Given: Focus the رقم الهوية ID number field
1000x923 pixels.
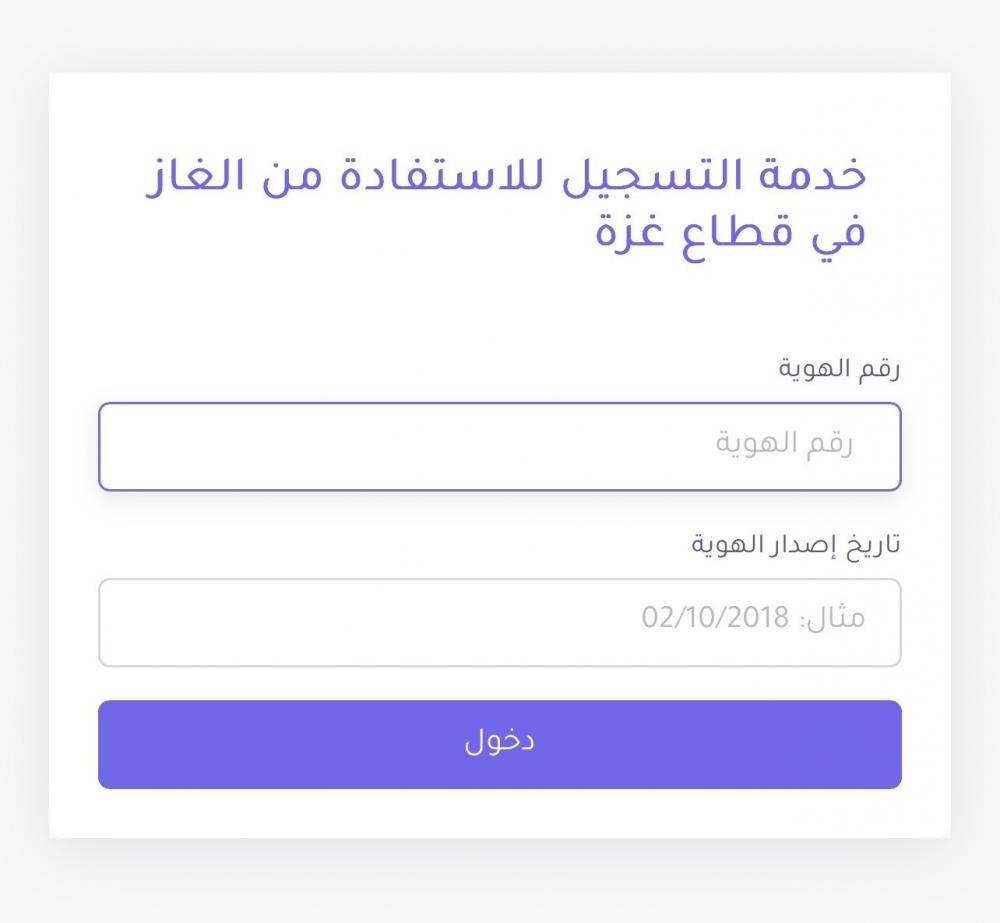Looking at the screenshot, I should 499,446.
